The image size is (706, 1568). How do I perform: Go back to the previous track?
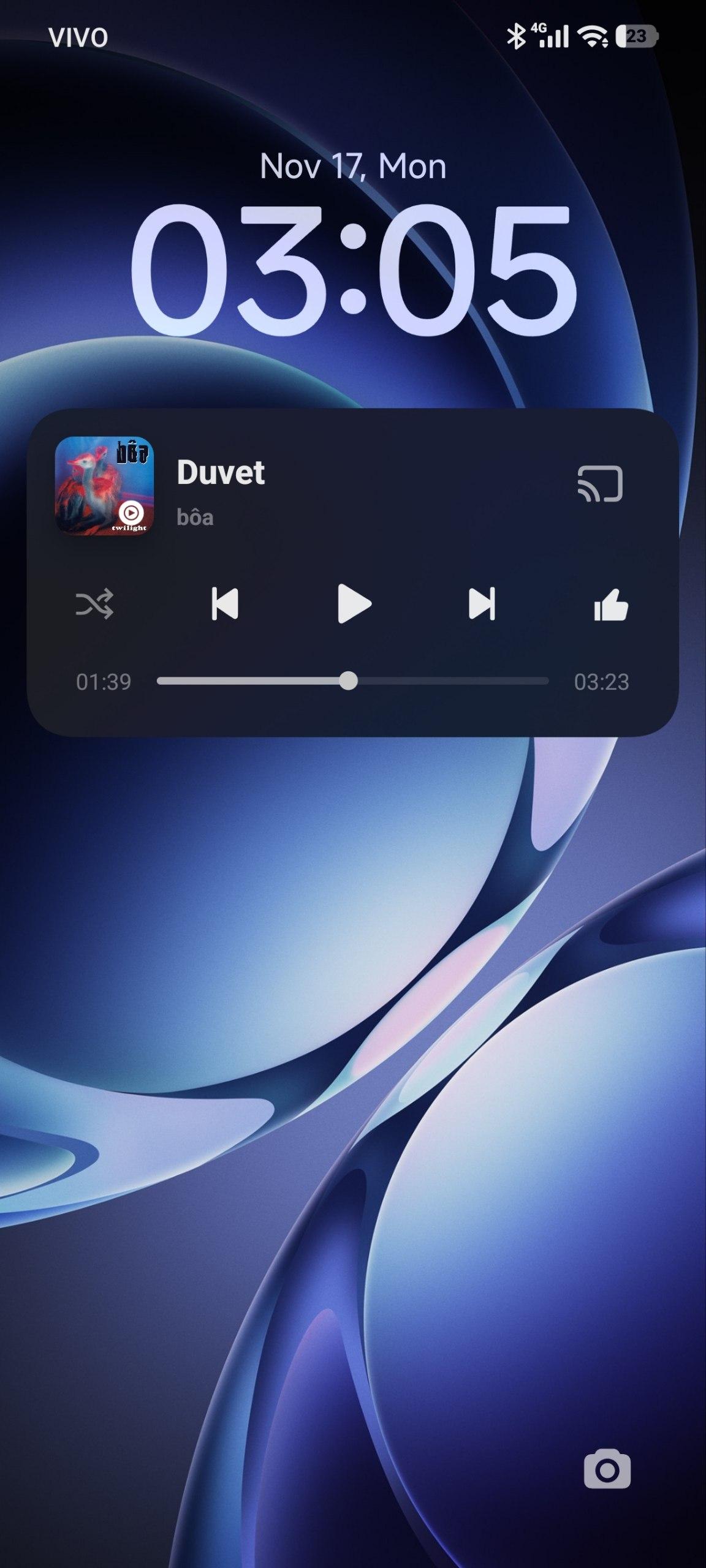coord(225,604)
